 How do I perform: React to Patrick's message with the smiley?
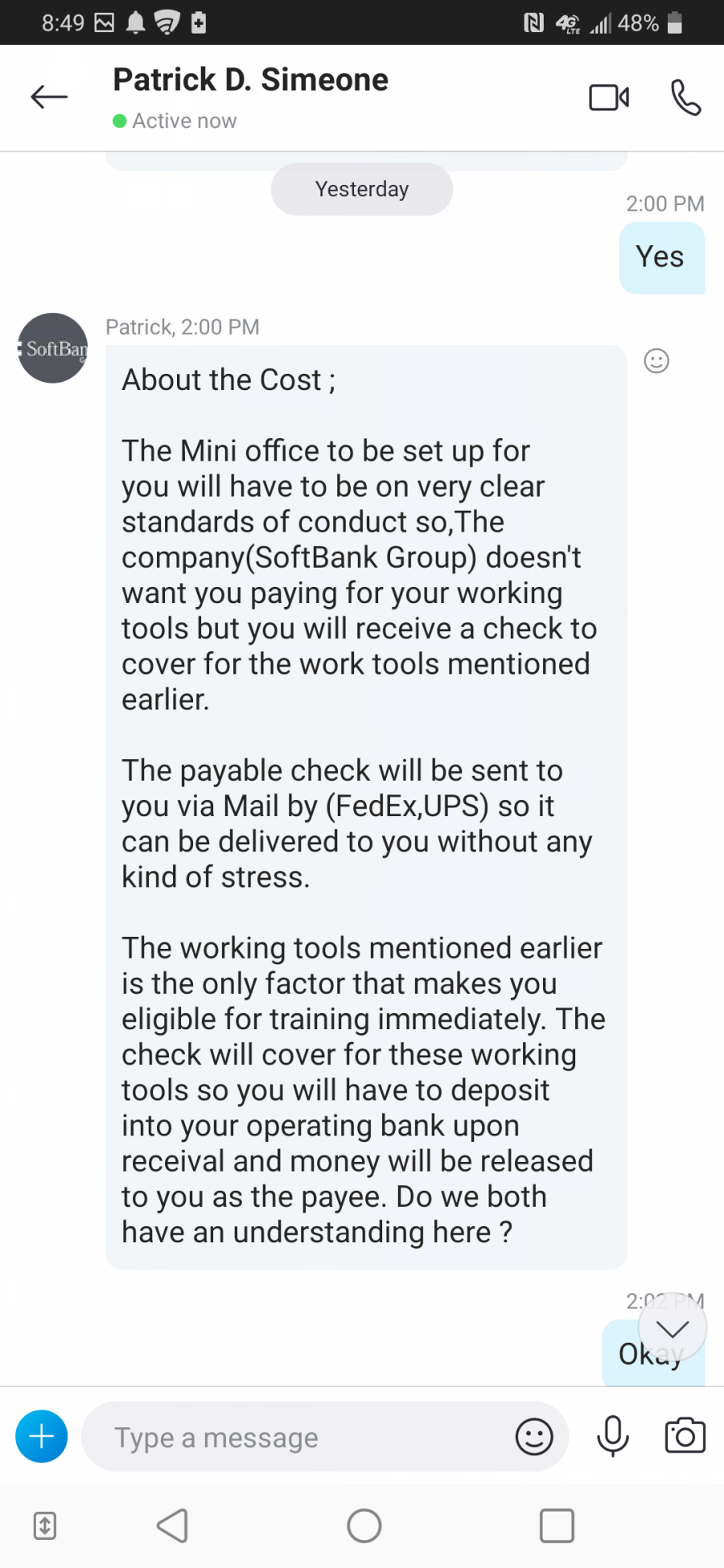pyautogui.click(x=656, y=361)
